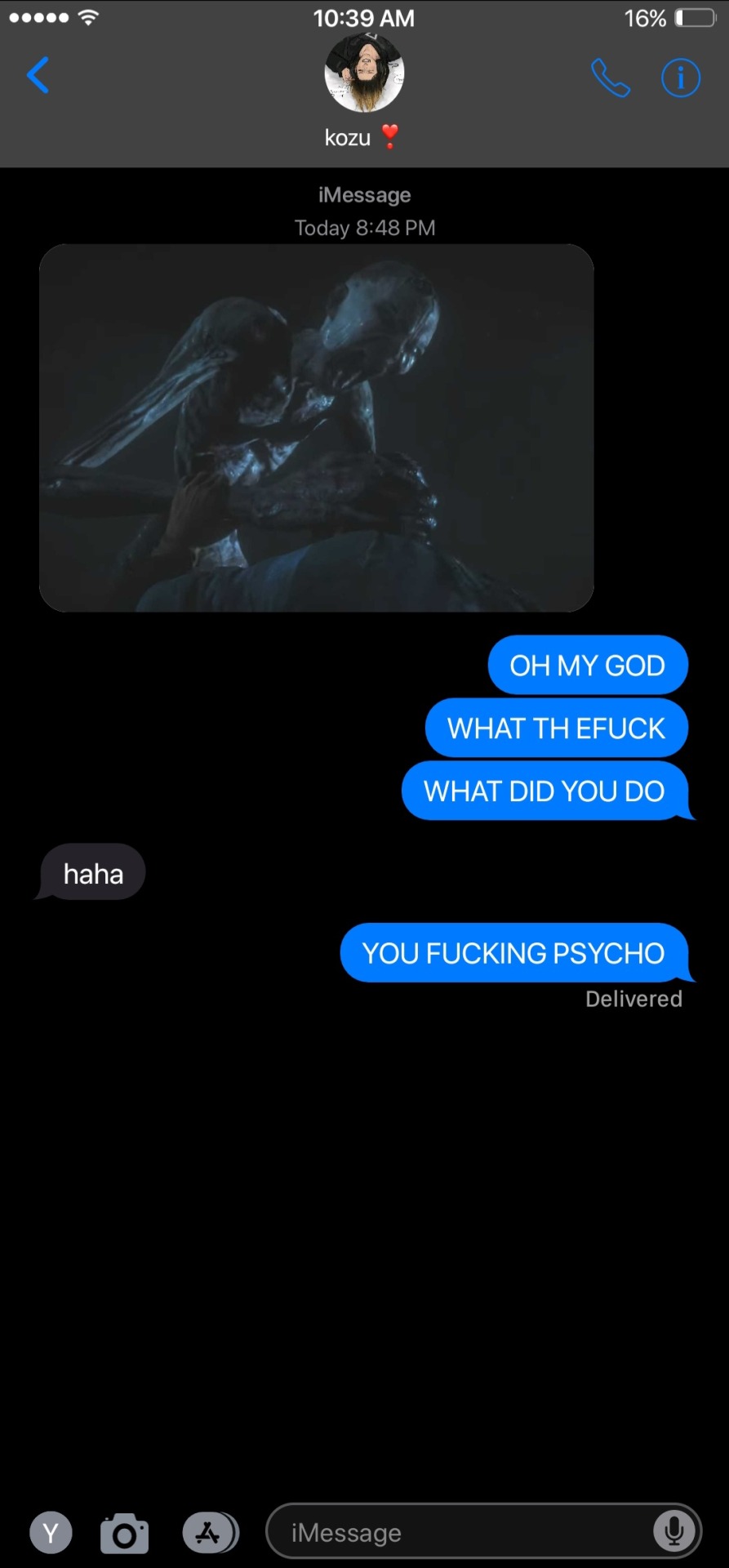The width and height of the screenshot is (729, 1568).
Task: Go back to the messages list
Action: point(38,76)
